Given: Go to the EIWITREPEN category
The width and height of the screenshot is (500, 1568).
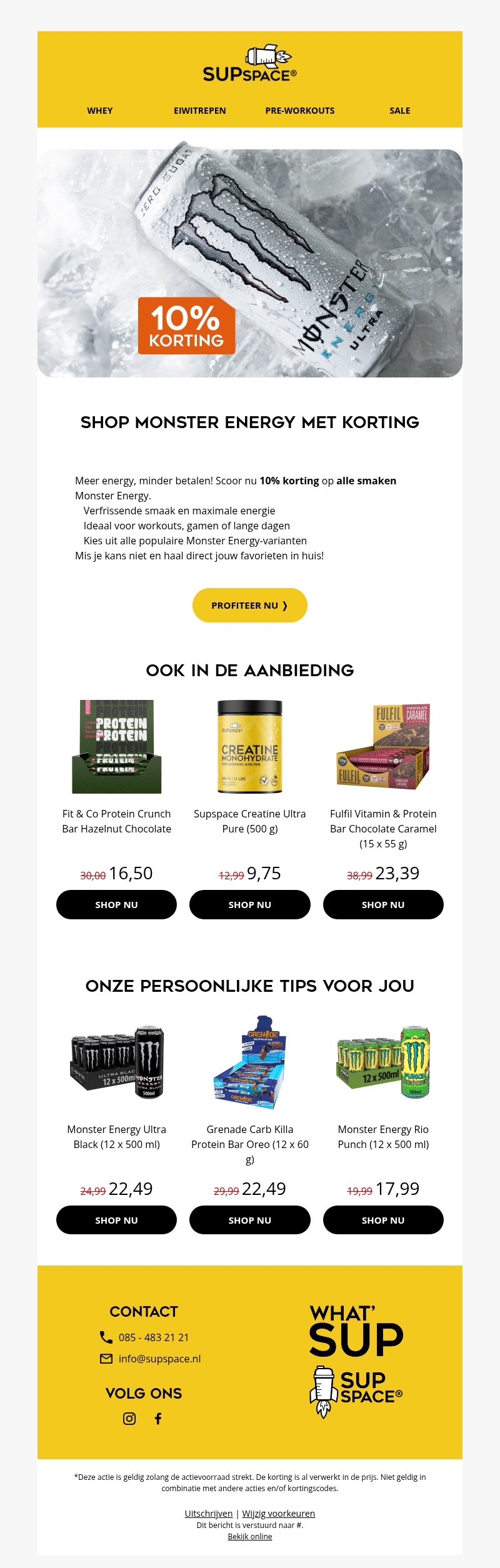Looking at the screenshot, I should (200, 111).
